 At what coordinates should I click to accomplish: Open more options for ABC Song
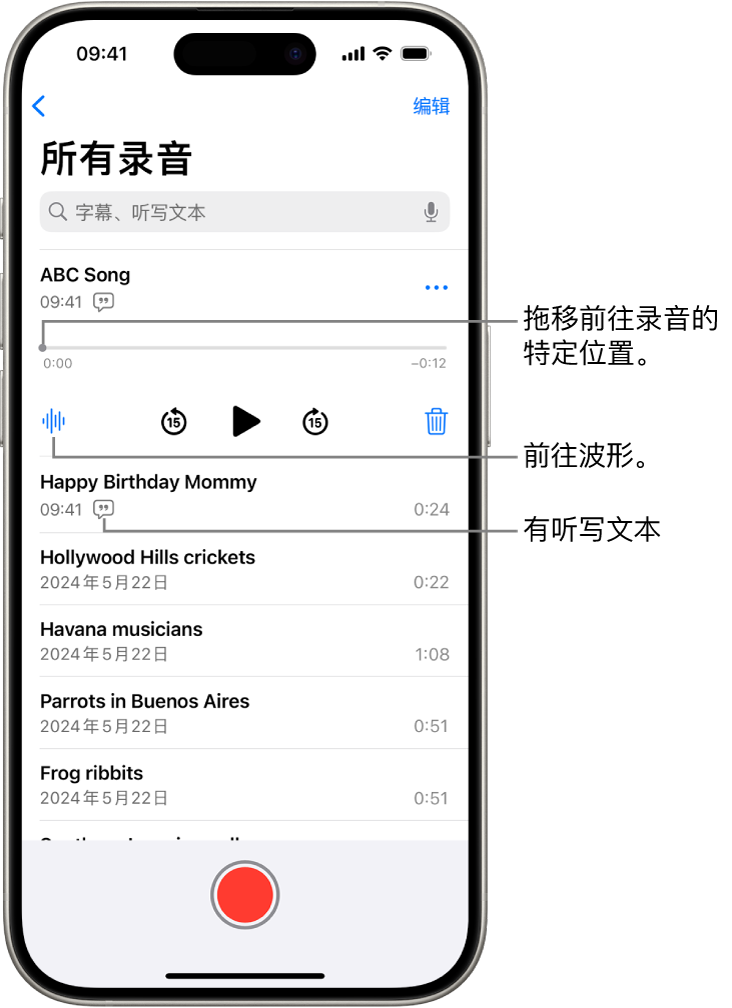pyautogui.click(x=436, y=287)
